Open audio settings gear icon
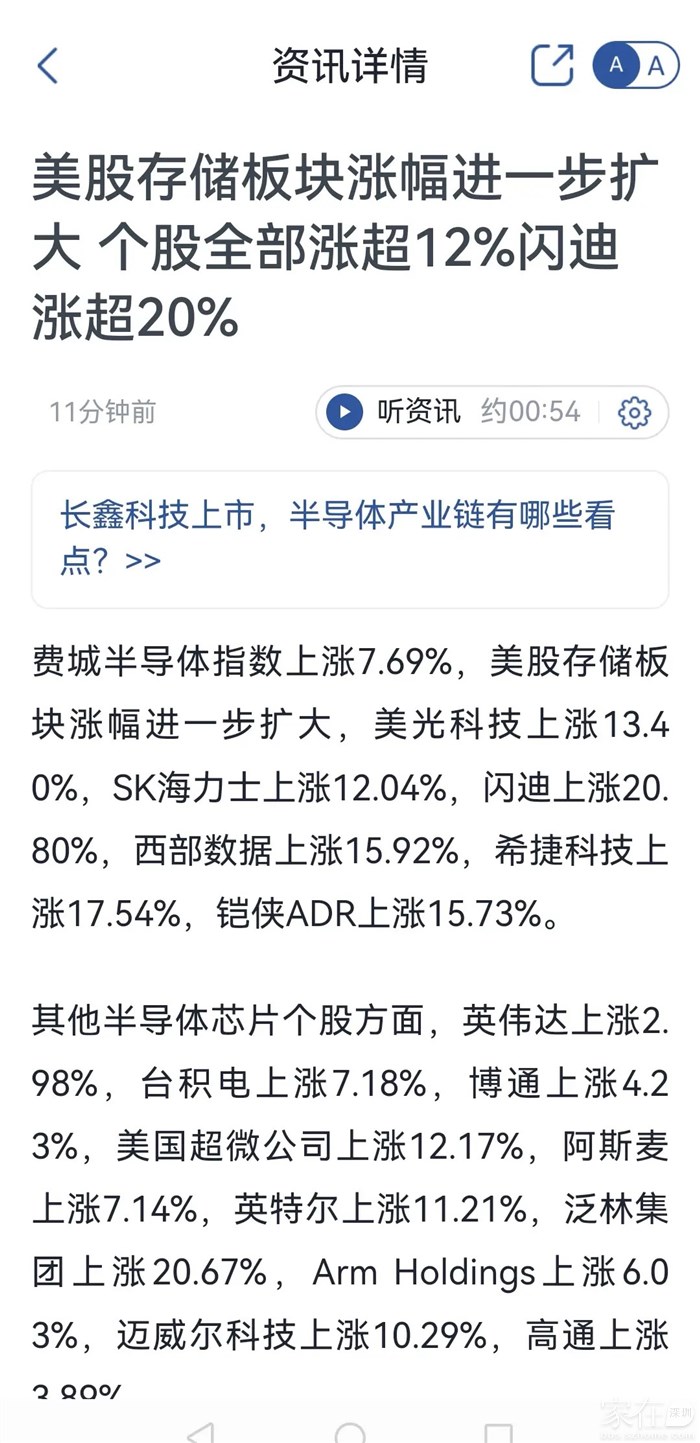The image size is (700, 1443). click(635, 412)
